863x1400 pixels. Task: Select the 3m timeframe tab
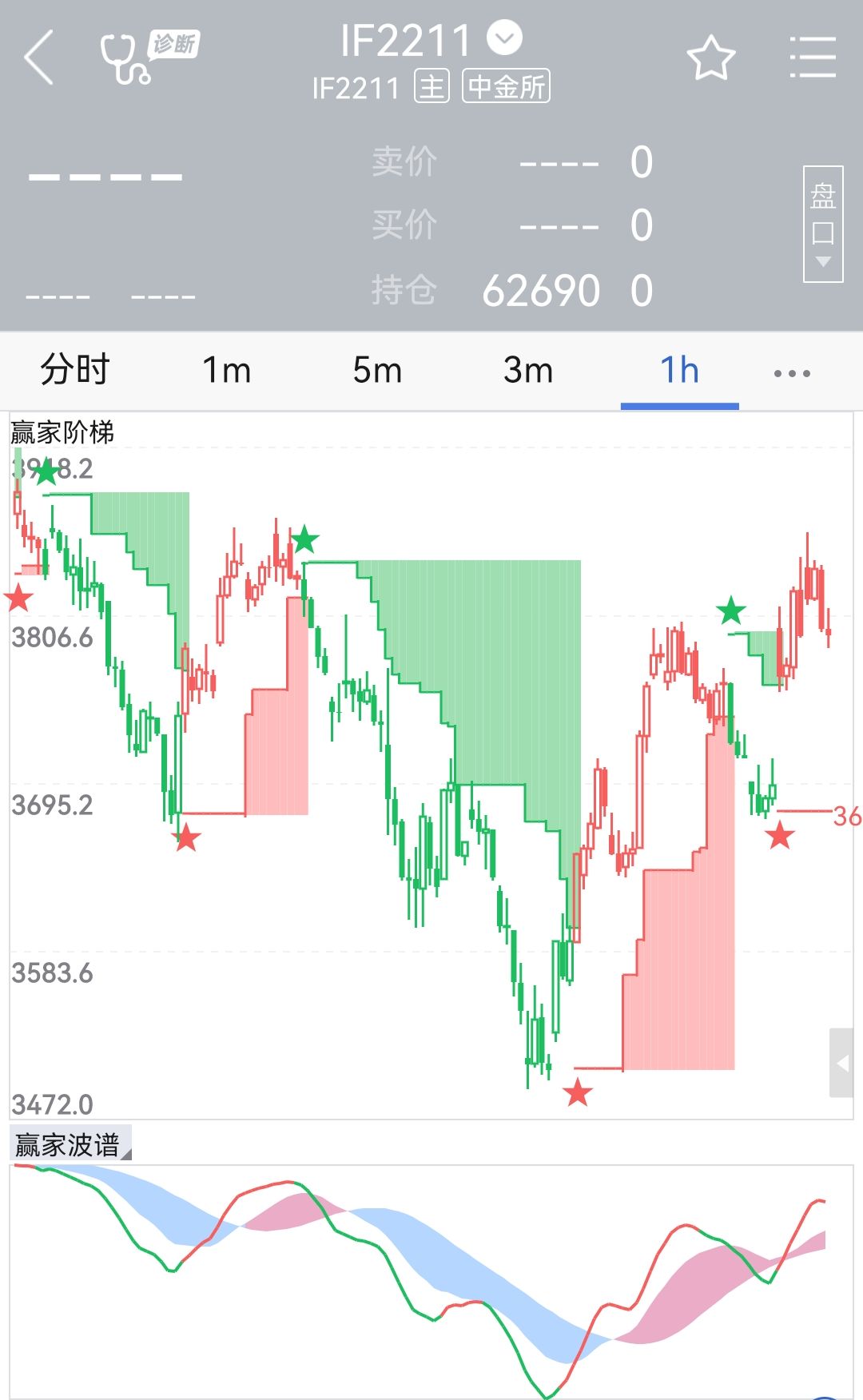528,370
